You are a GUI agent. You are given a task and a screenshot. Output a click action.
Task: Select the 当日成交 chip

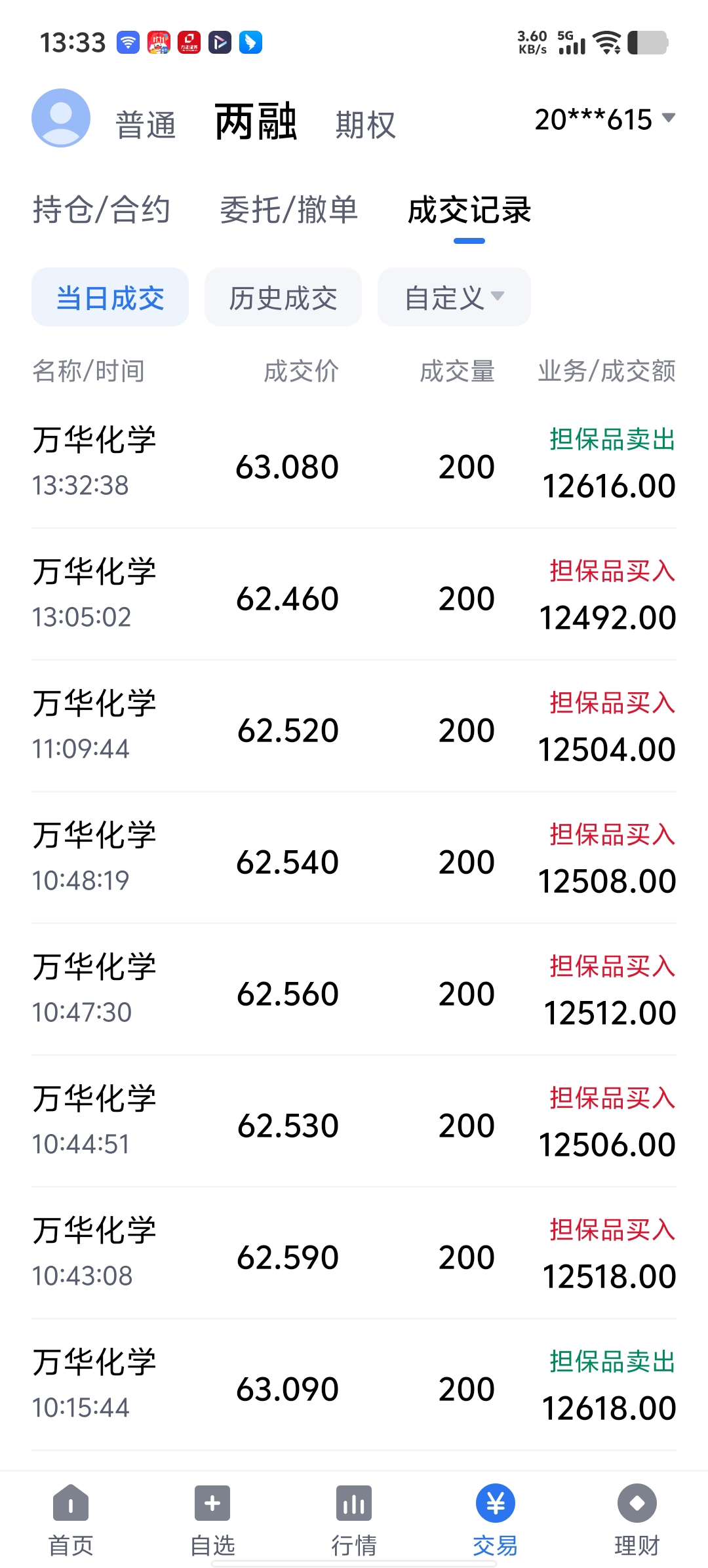110,297
